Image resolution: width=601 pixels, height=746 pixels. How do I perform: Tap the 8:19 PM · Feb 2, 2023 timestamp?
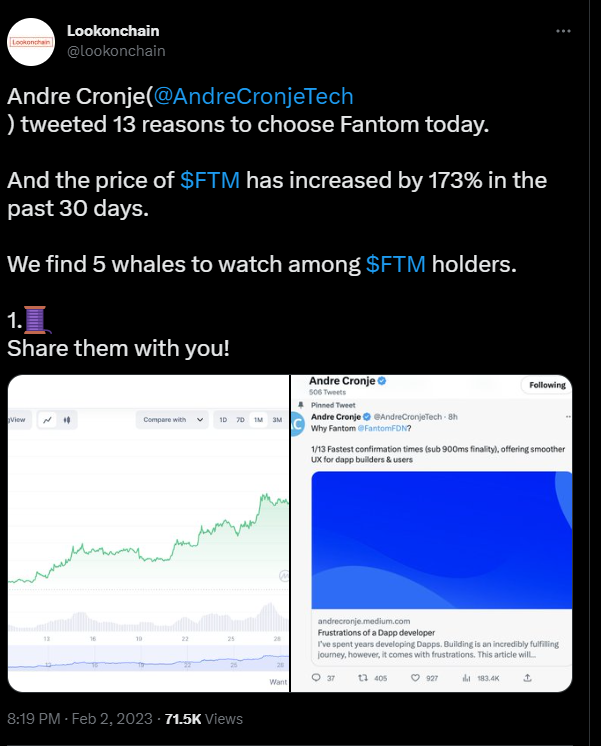[x=82, y=718]
